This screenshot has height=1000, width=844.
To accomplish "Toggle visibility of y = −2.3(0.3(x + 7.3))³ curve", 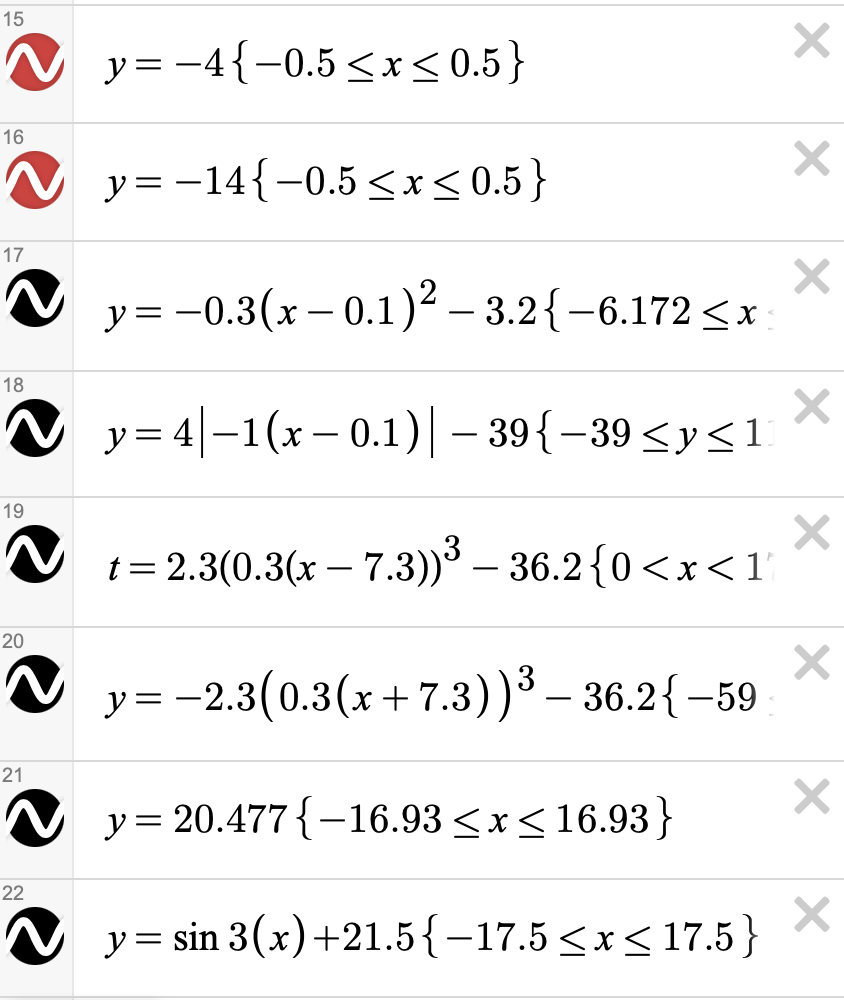I will tap(36, 689).
